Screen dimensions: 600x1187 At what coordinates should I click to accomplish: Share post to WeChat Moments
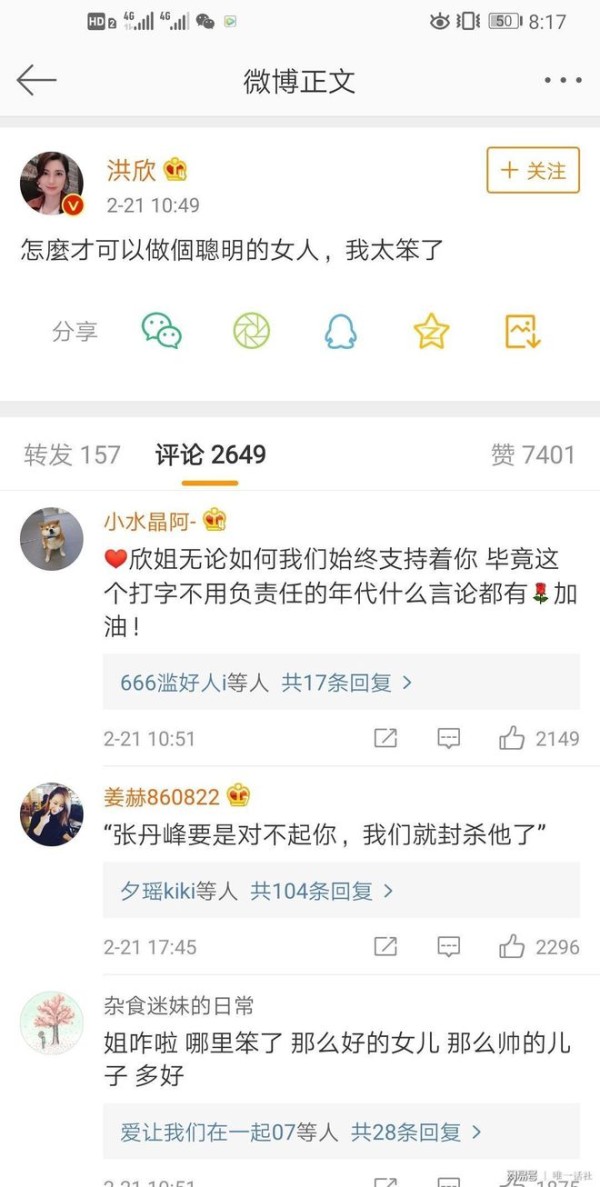tap(251, 331)
